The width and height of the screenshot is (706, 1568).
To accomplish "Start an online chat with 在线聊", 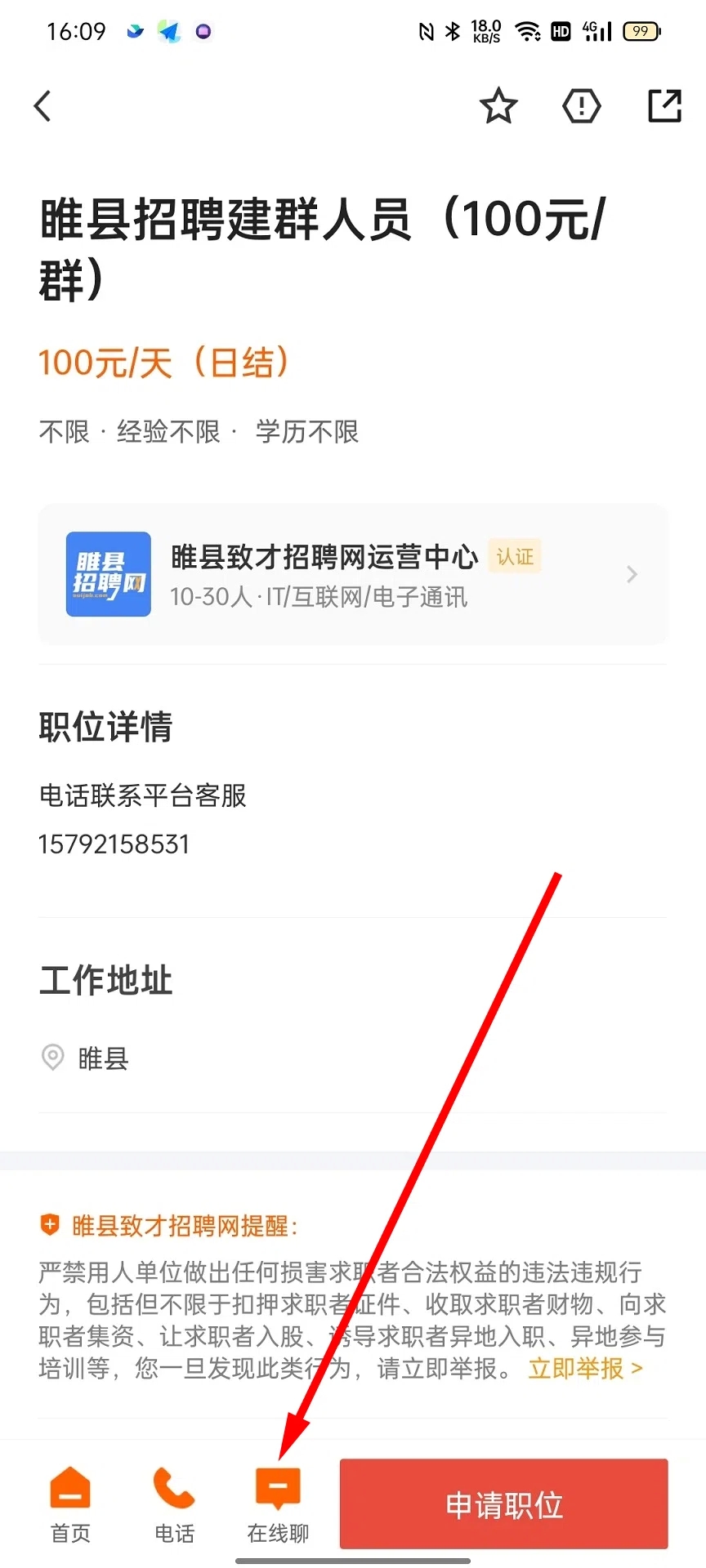I will [278, 1504].
